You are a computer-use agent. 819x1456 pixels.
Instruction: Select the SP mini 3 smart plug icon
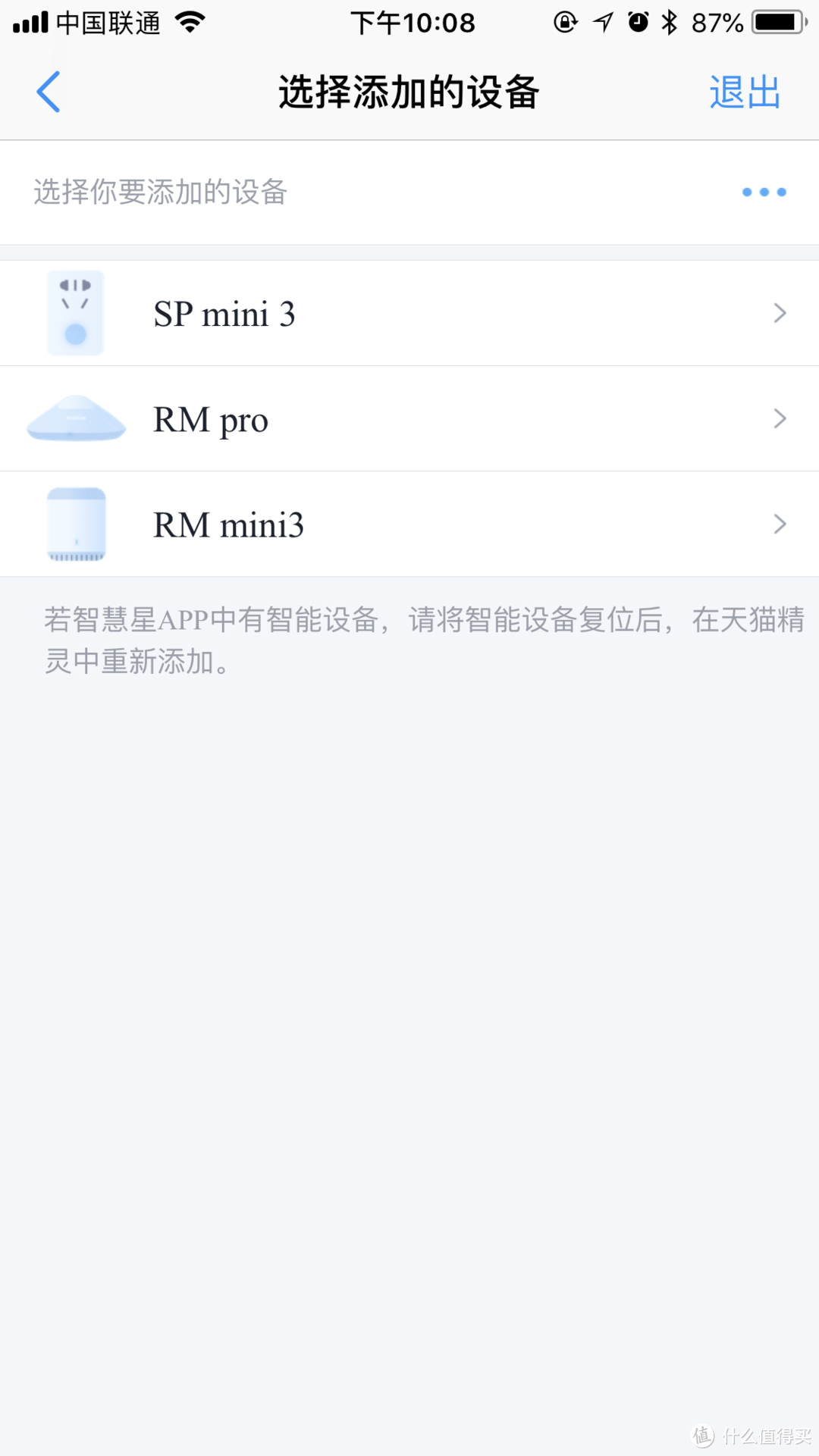coord(76,312)
